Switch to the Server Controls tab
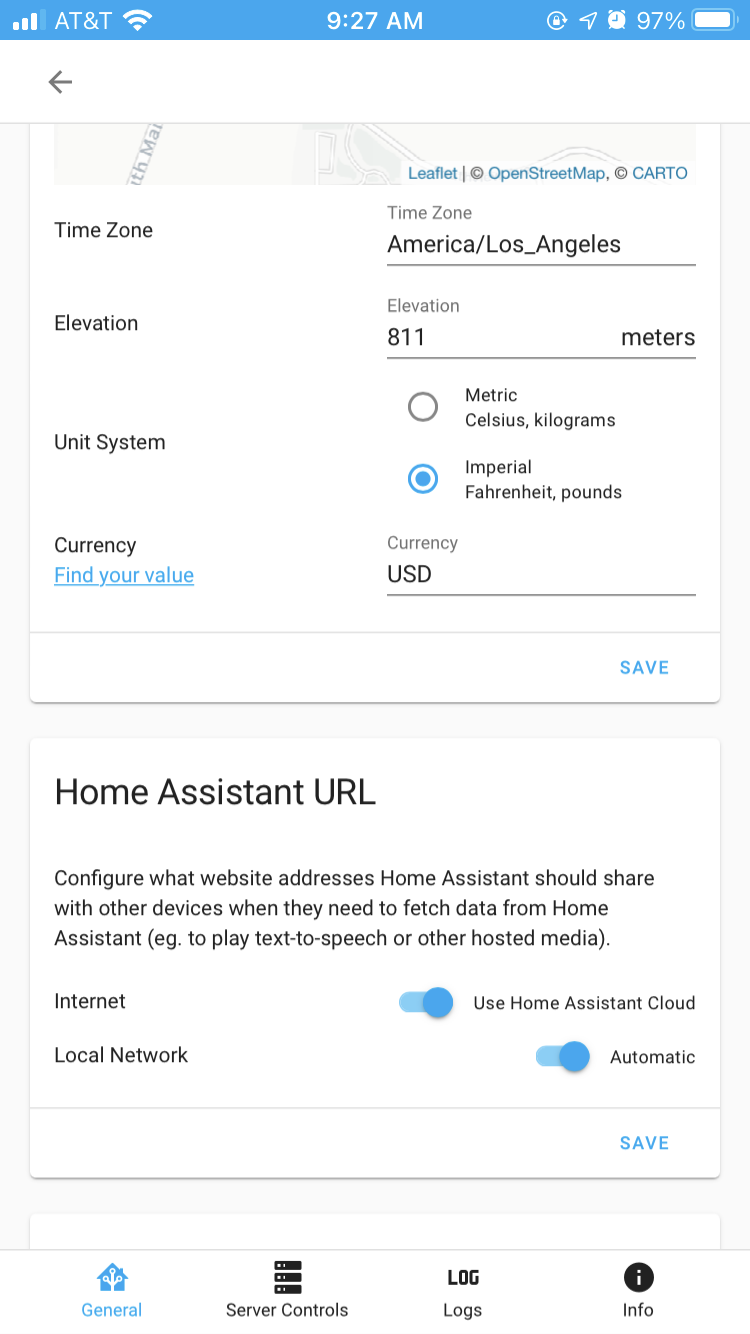 [x=287, y=1290]
